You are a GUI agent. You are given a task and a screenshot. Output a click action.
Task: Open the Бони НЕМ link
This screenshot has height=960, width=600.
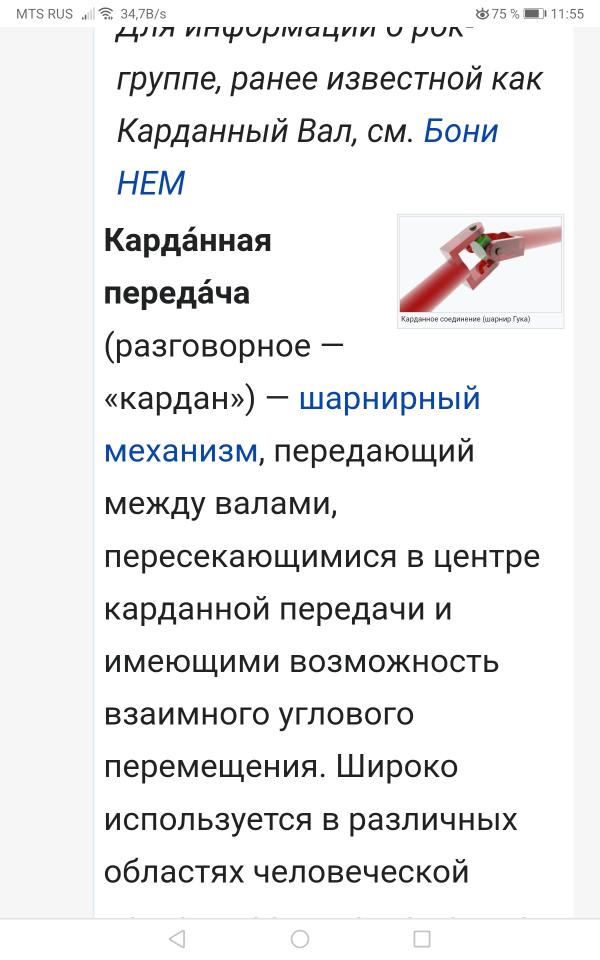pyautogui.click(x=461, y=131)
